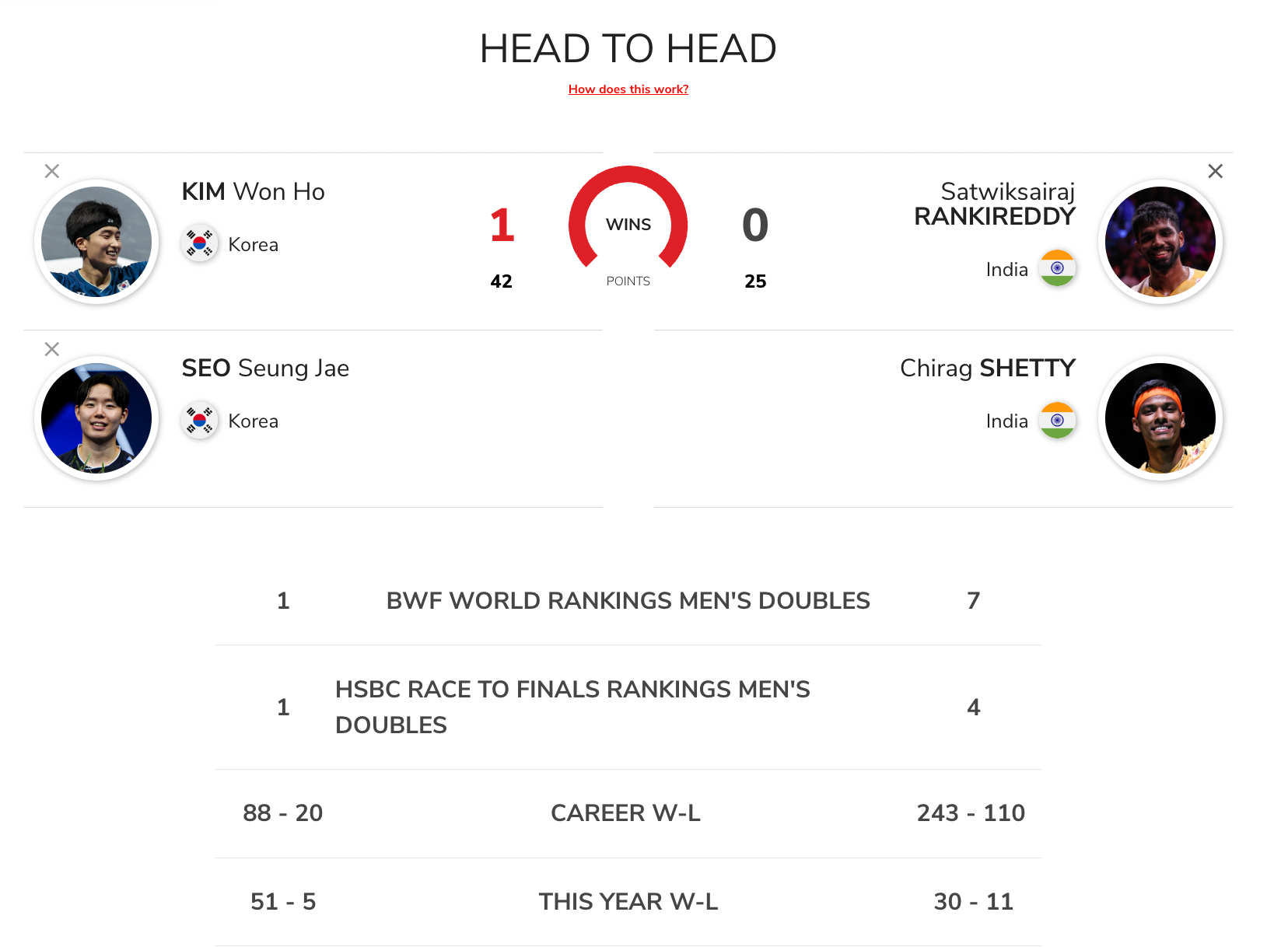Remove KIM Won Ho from the comparison

52,171
